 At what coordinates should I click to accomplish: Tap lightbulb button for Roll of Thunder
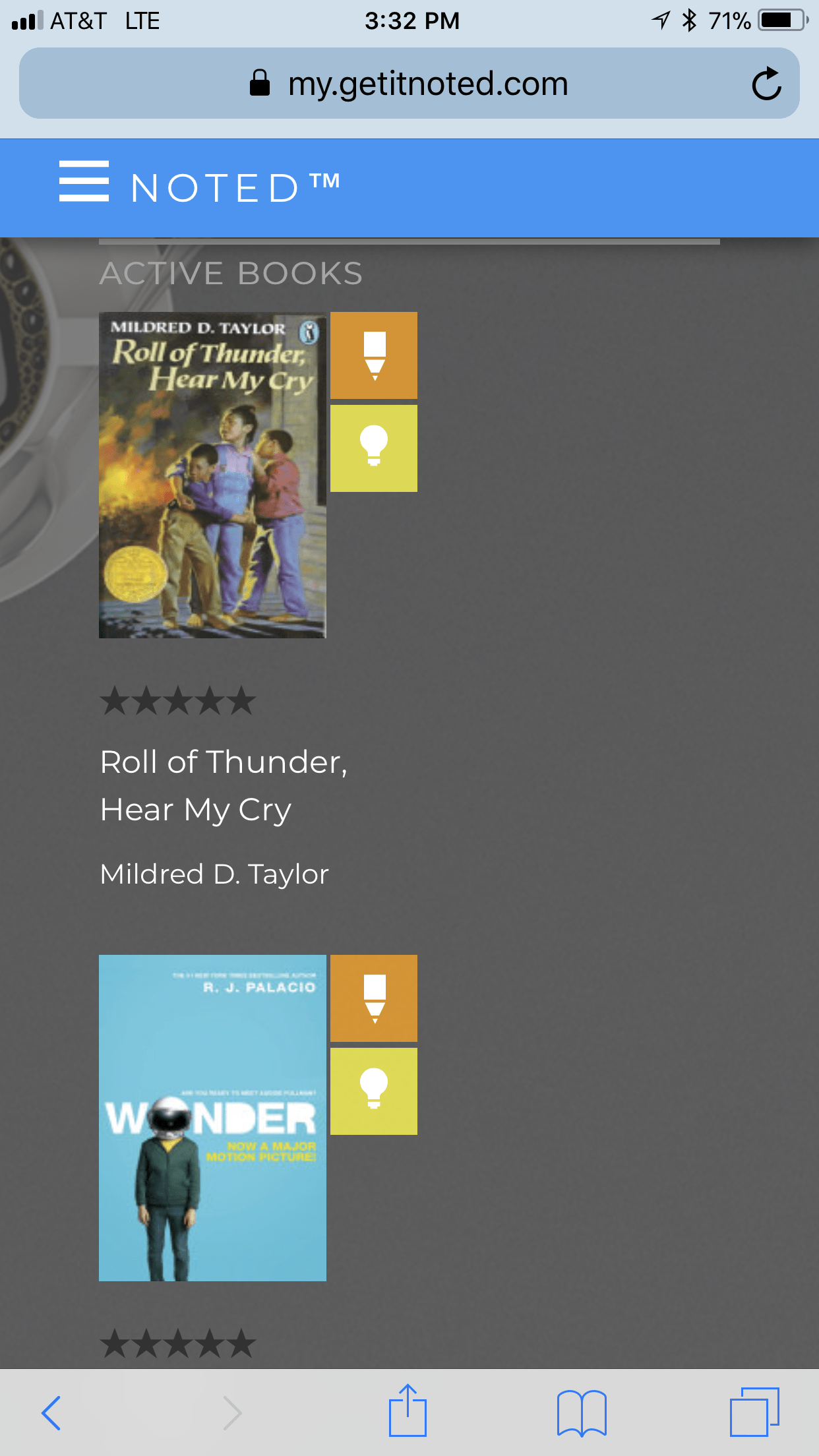(x=374, y=448)
